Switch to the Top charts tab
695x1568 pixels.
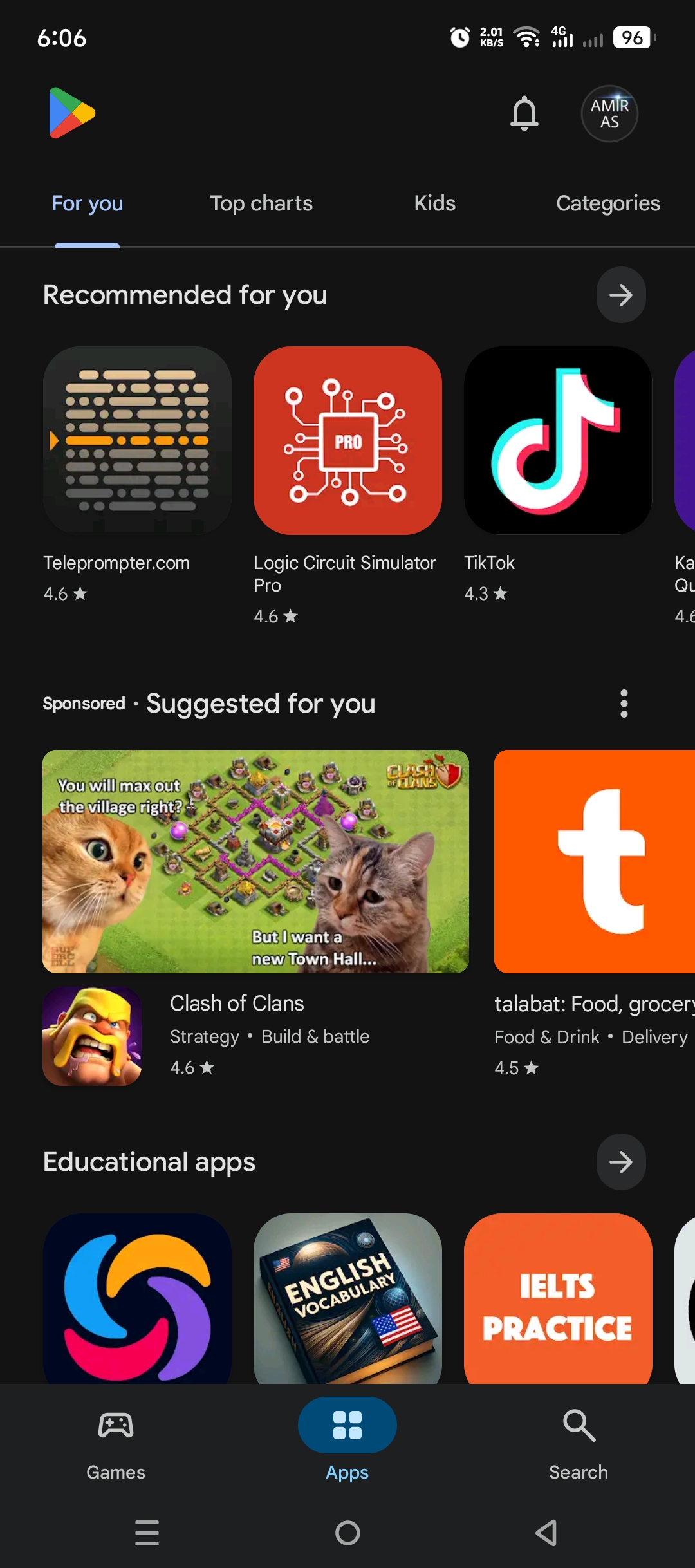click(x=261, y=203)
